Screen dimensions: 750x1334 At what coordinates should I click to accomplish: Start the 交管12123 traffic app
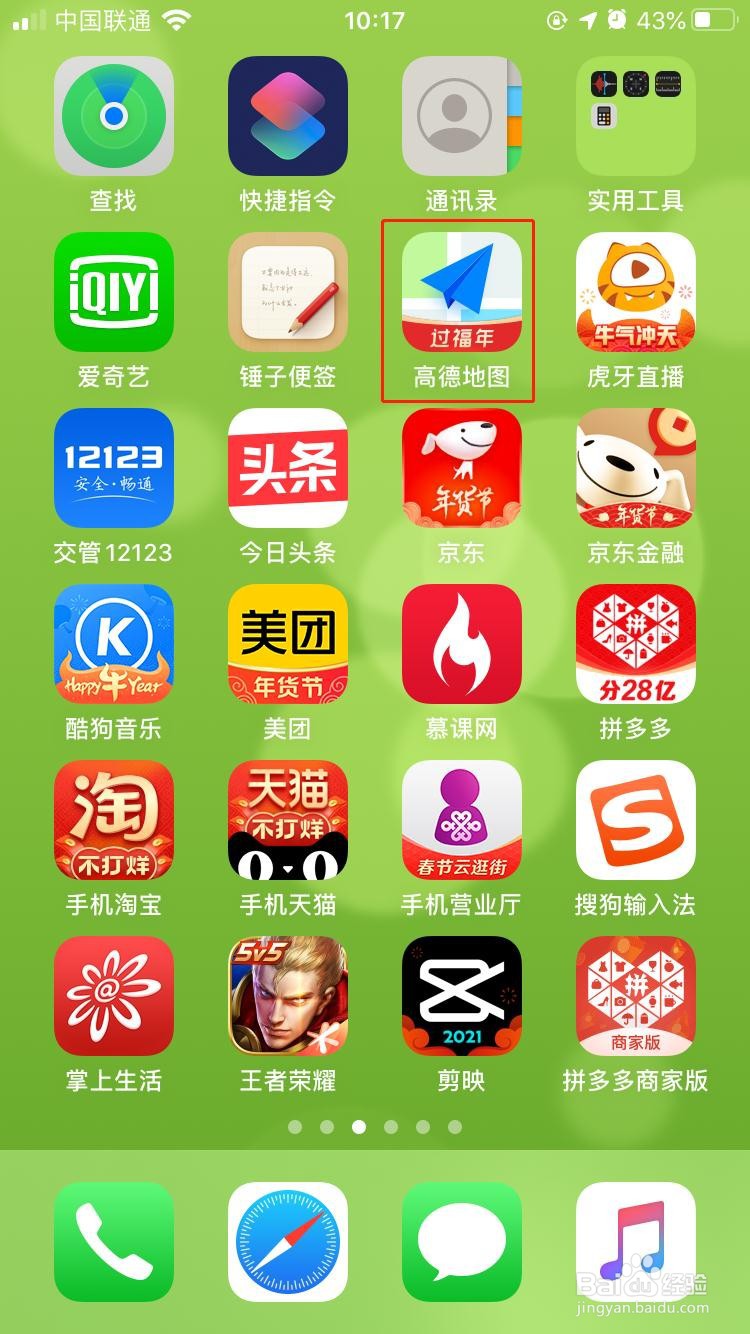coord(114,468)
